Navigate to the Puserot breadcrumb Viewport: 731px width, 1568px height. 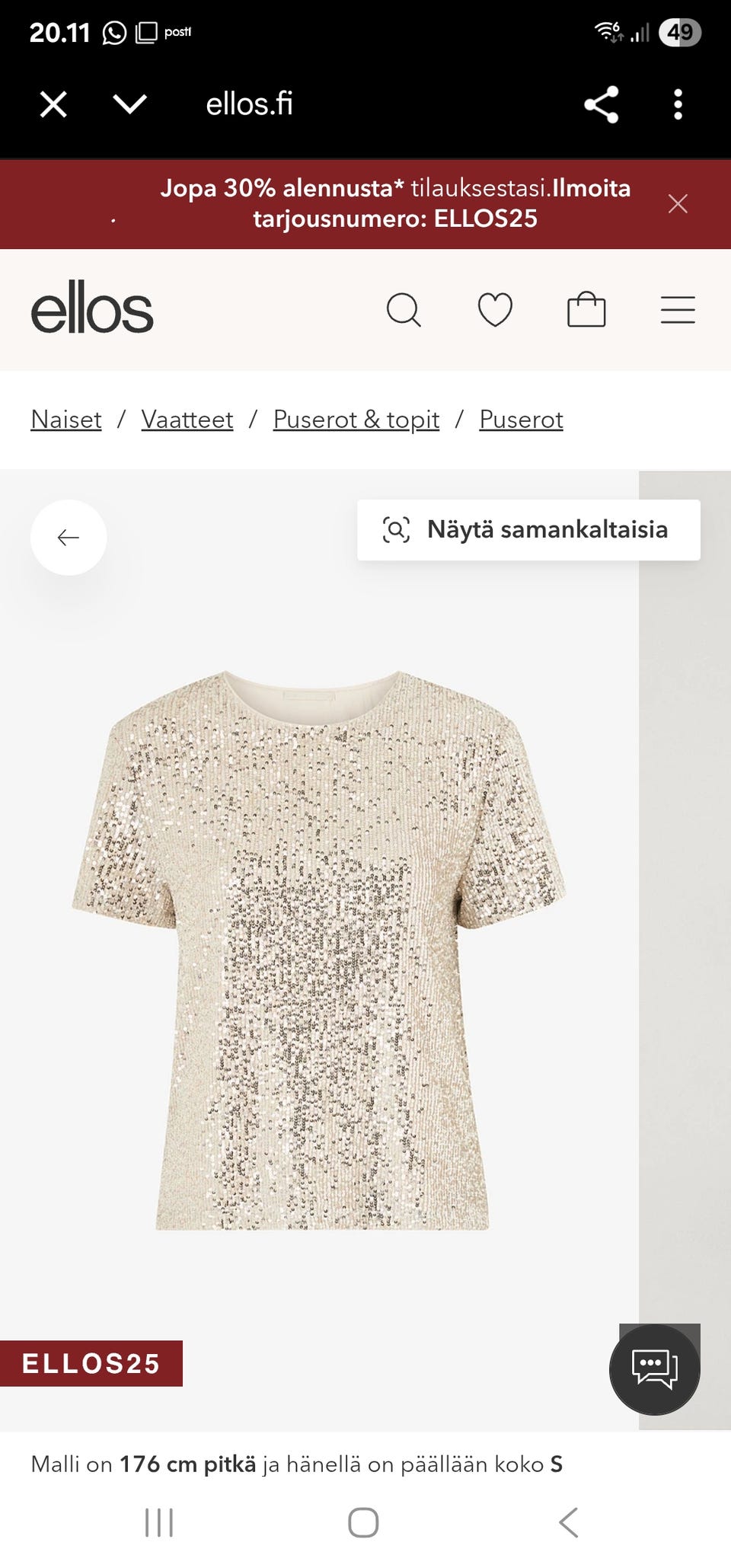pos(521,420)
